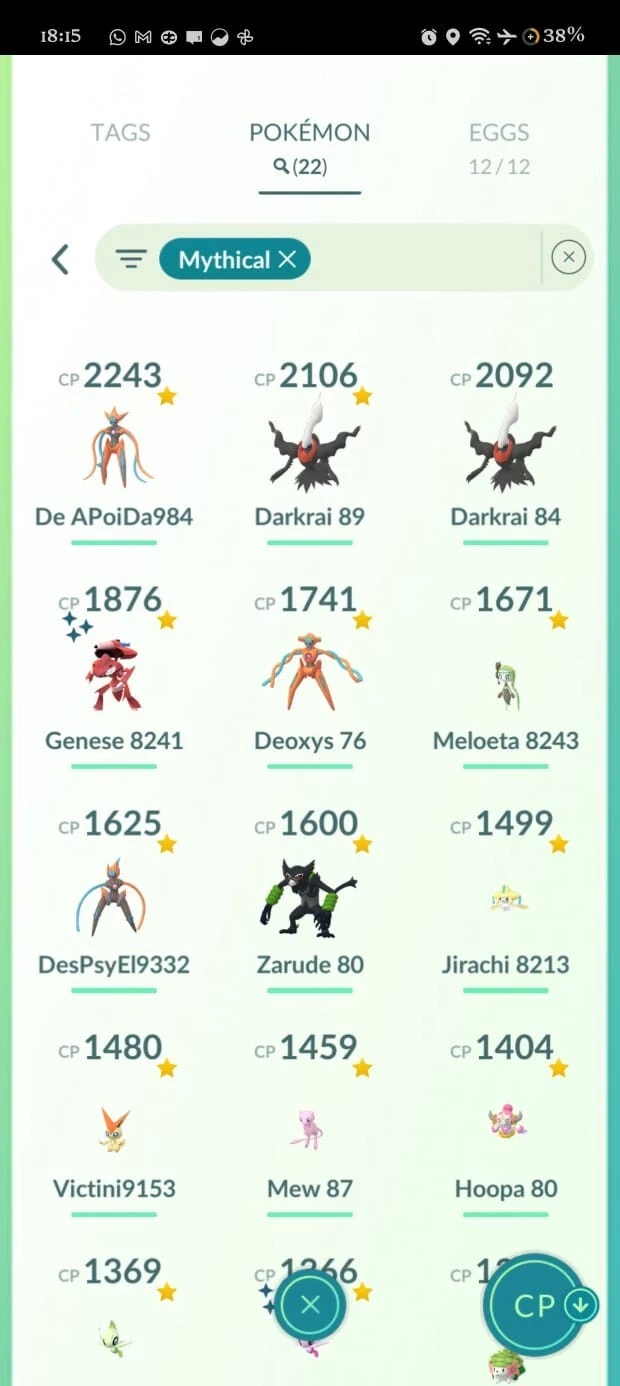Switch to the Tags tab
620x1386 pixels.
(x=120, y=132)
